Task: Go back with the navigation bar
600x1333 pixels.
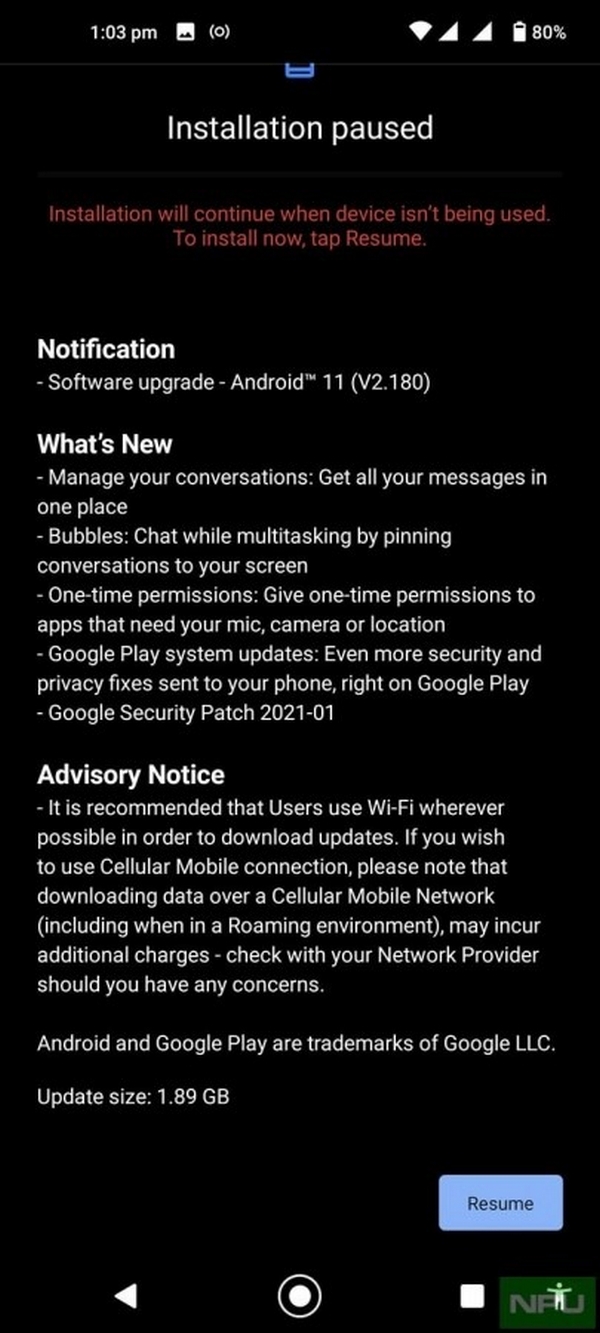Action: coord(126,1296)
